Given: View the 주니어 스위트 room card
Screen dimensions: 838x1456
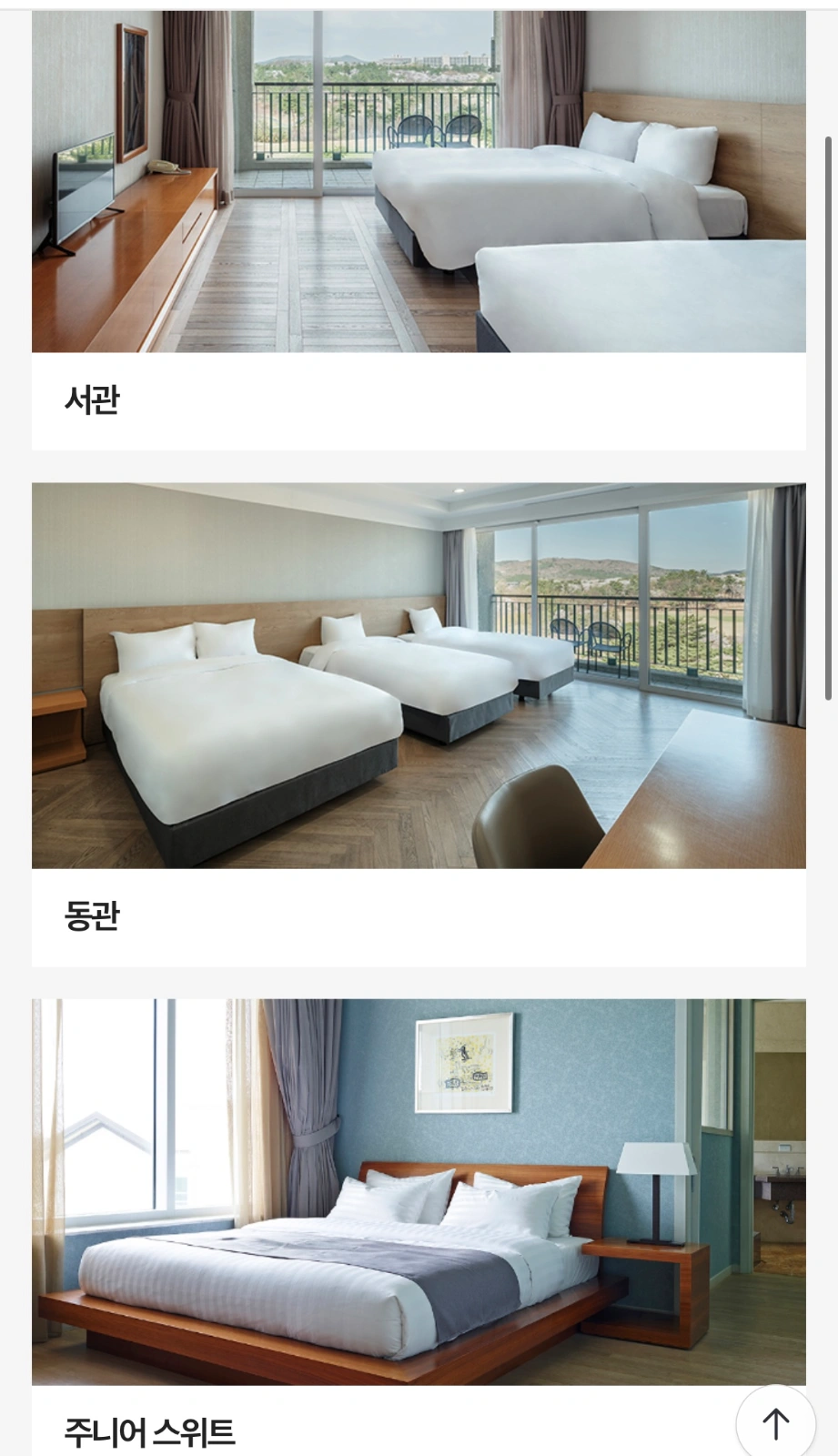Looking at the screenshot, I should point(419,1228).
